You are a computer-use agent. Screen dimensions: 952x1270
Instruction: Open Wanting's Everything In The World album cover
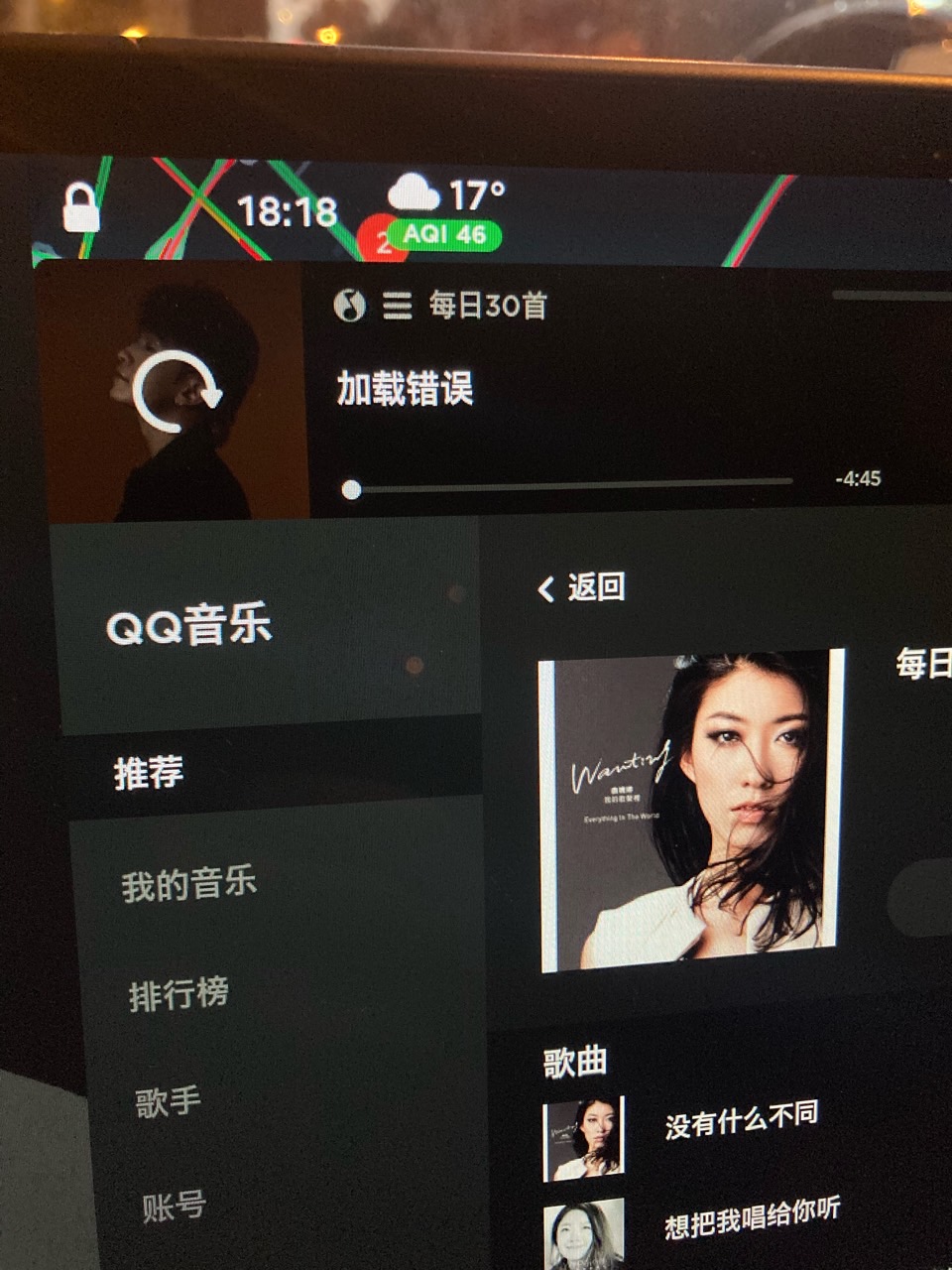(x=694, y=814)
